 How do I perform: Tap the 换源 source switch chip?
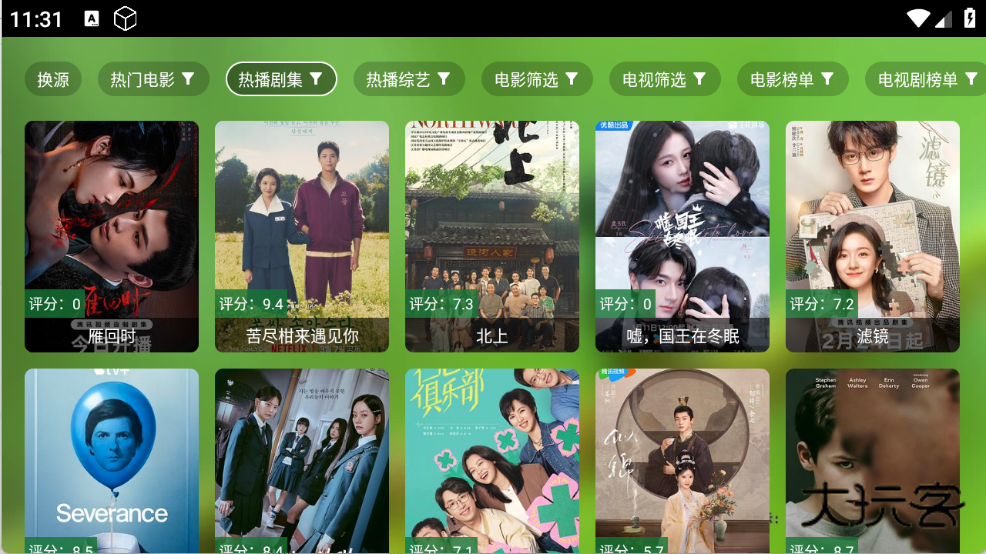[54, 80]
